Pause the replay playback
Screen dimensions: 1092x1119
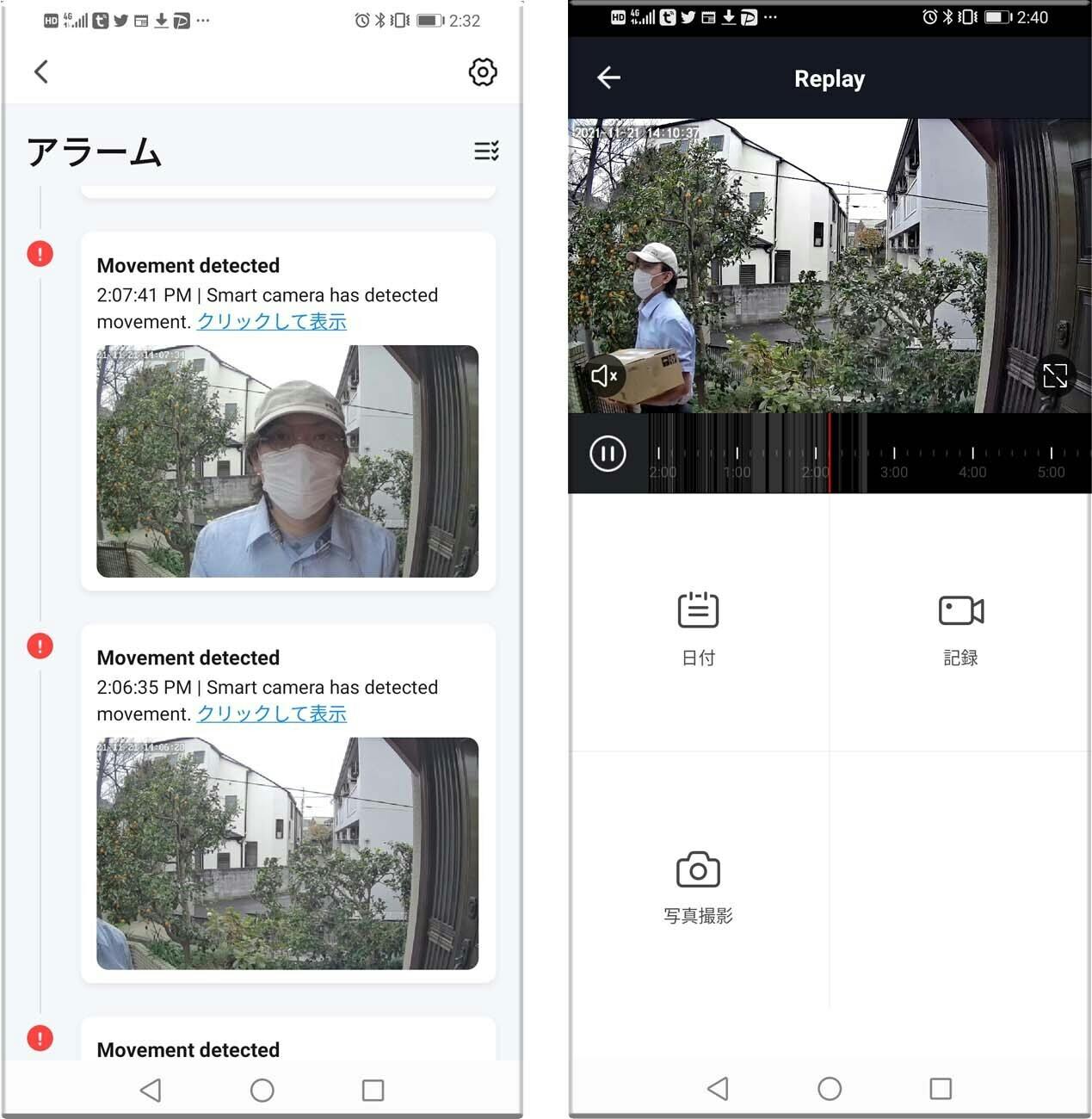coord(608,454)
